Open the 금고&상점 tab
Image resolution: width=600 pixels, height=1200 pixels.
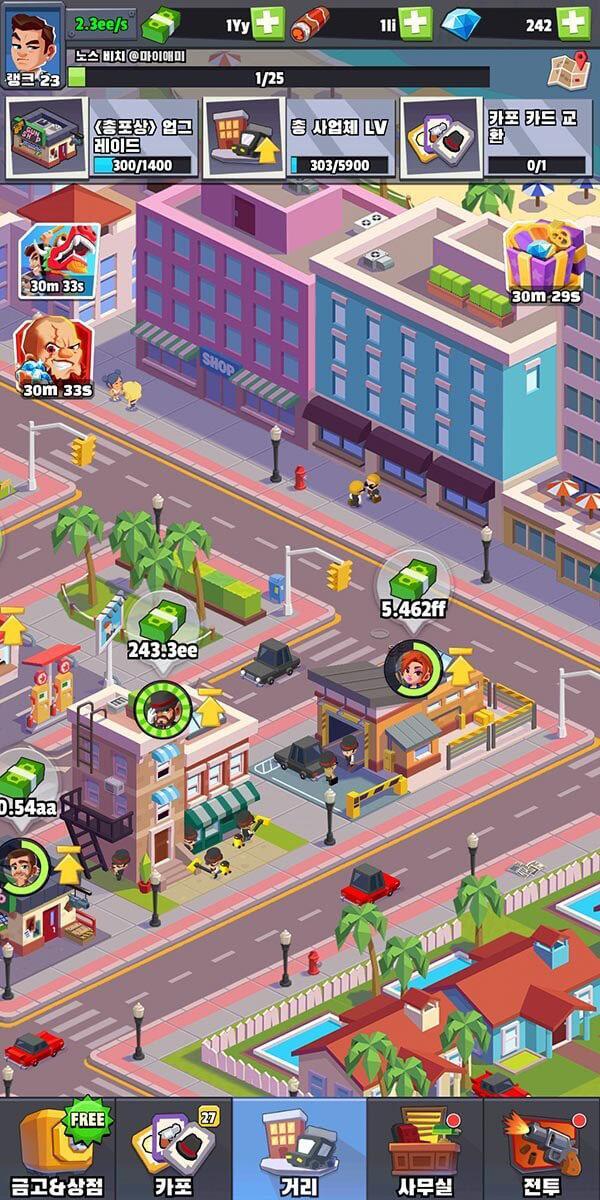pos(58,1150)
